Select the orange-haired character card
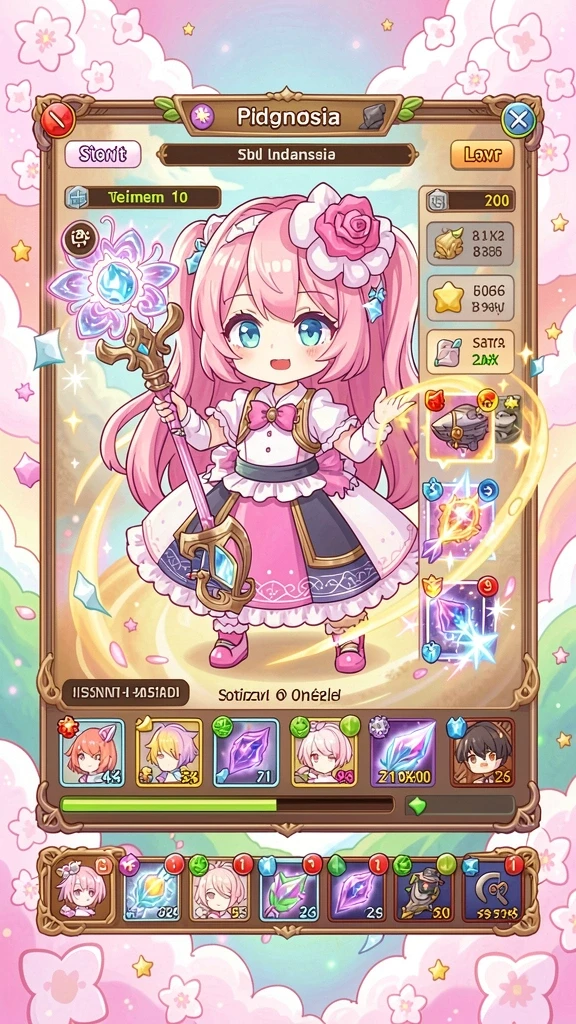576x1024 pixels. click(92, 751)
